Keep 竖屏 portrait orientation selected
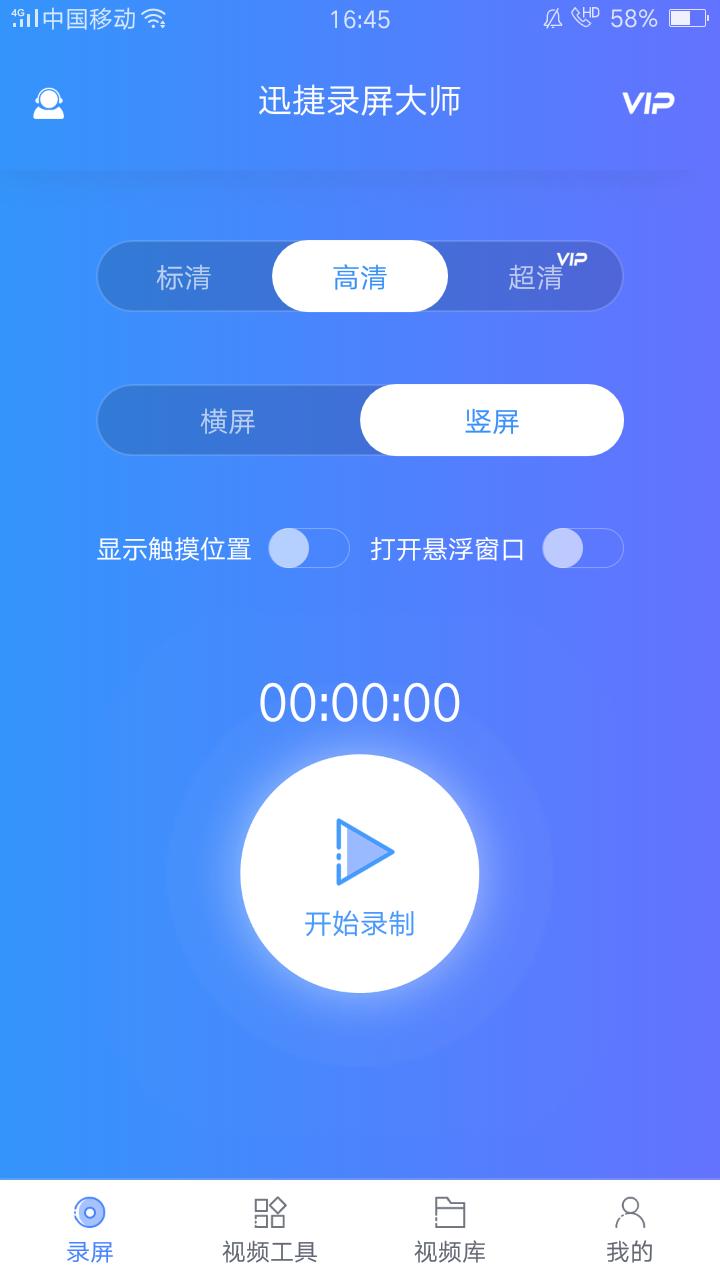Image resolution: width=720 pixels, height=1280 pixels. coord(490,420)
